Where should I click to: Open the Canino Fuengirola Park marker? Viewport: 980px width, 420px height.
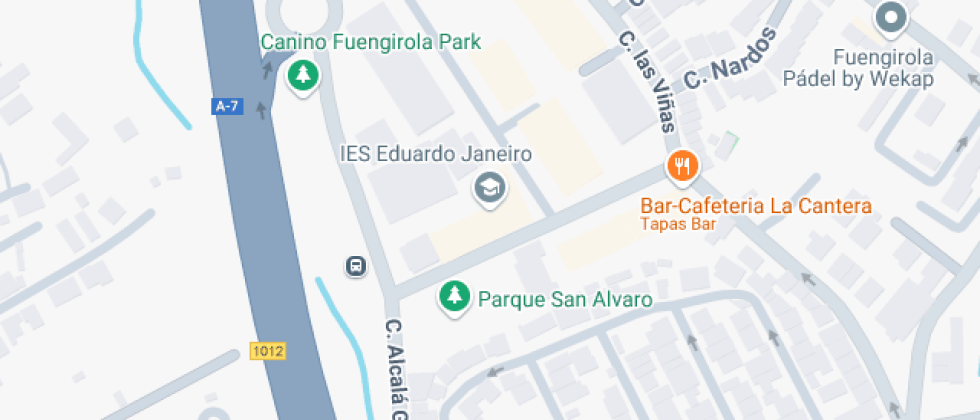[x=303, y=76]
